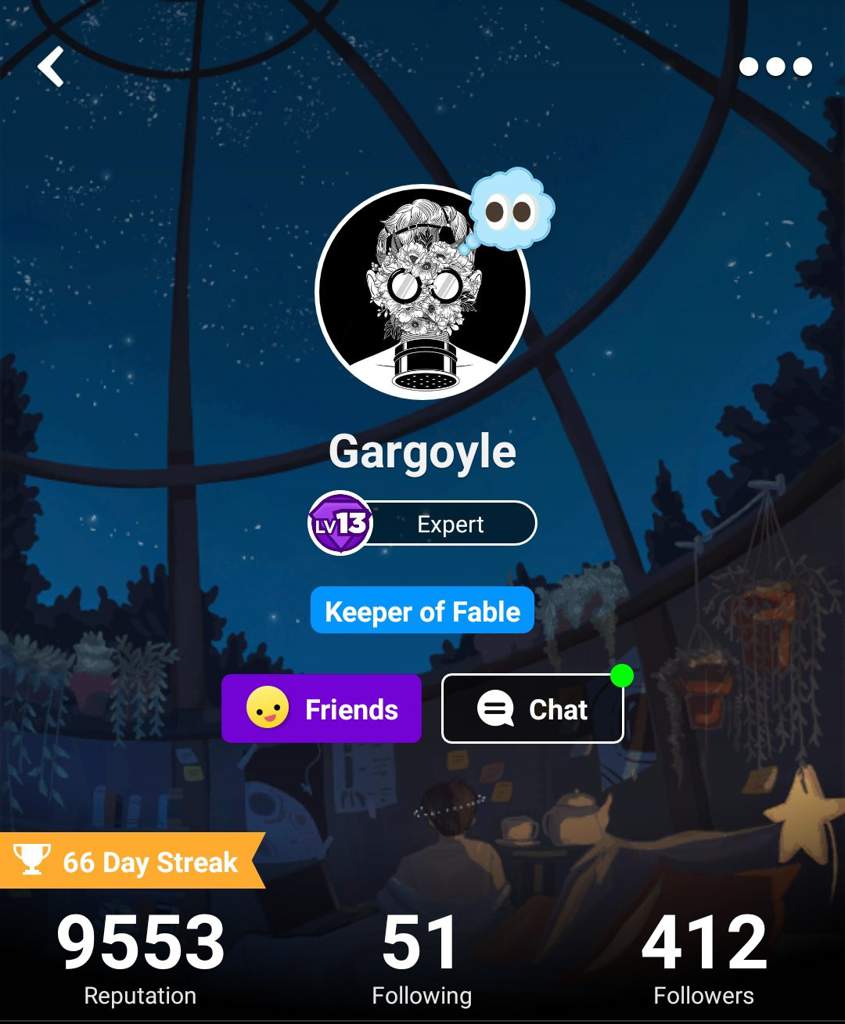Open the 66 Day Streak banner
The width and height of the screenshot is (845, 1024).
[130, 861]
